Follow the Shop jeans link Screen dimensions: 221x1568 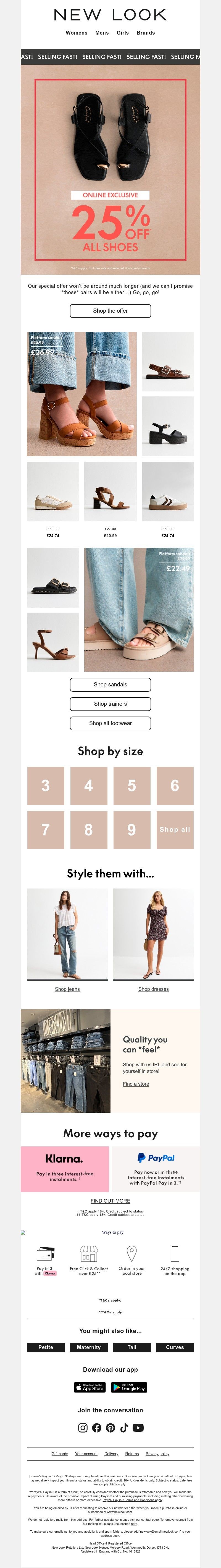(x=67, y=989)
